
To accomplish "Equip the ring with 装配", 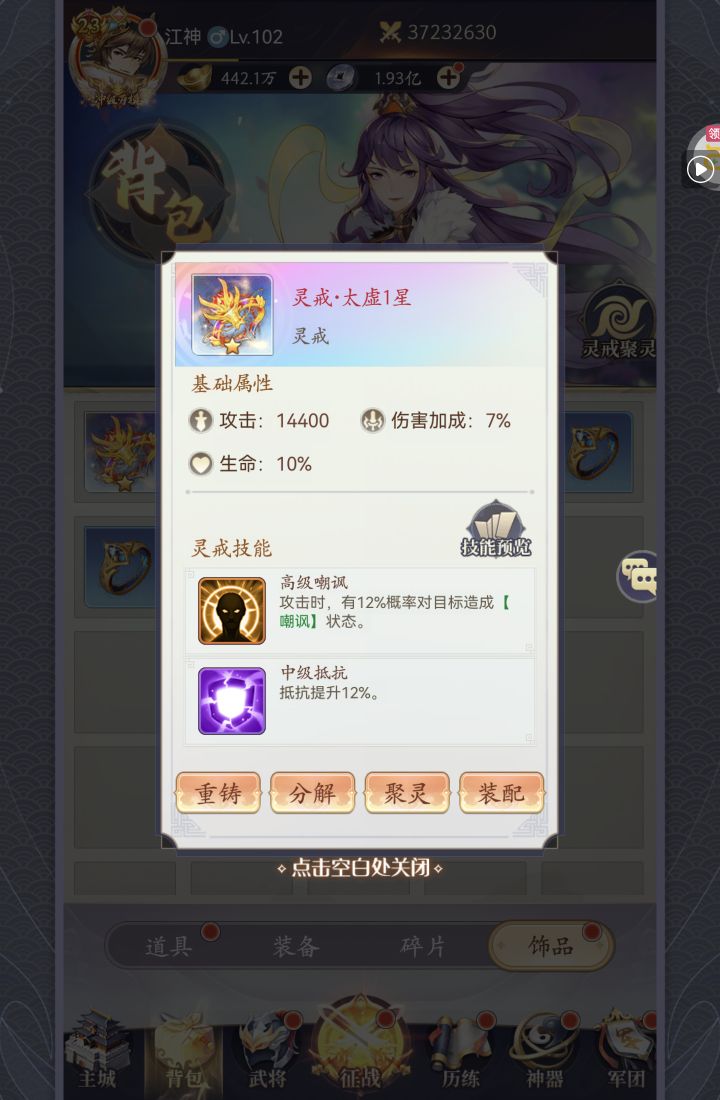I will (501, 793).
